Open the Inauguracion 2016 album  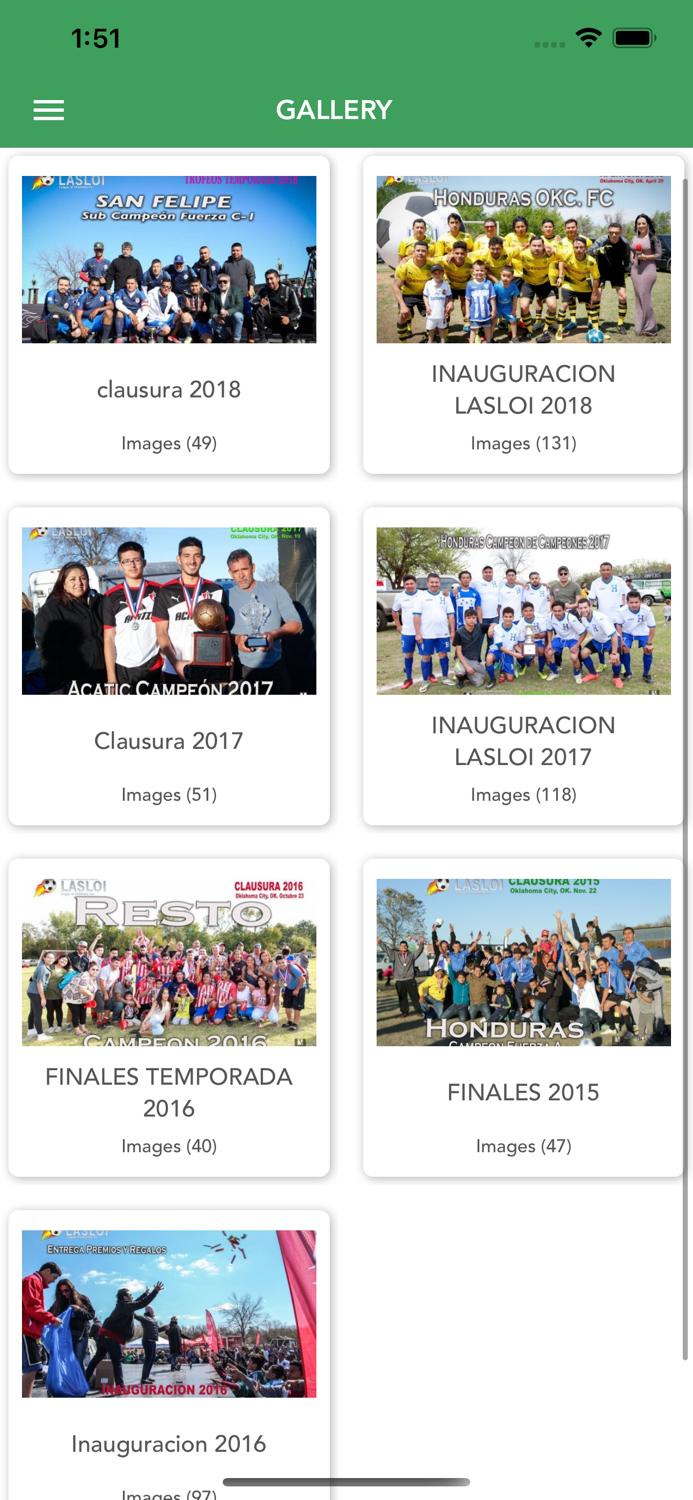(169, 1350)
